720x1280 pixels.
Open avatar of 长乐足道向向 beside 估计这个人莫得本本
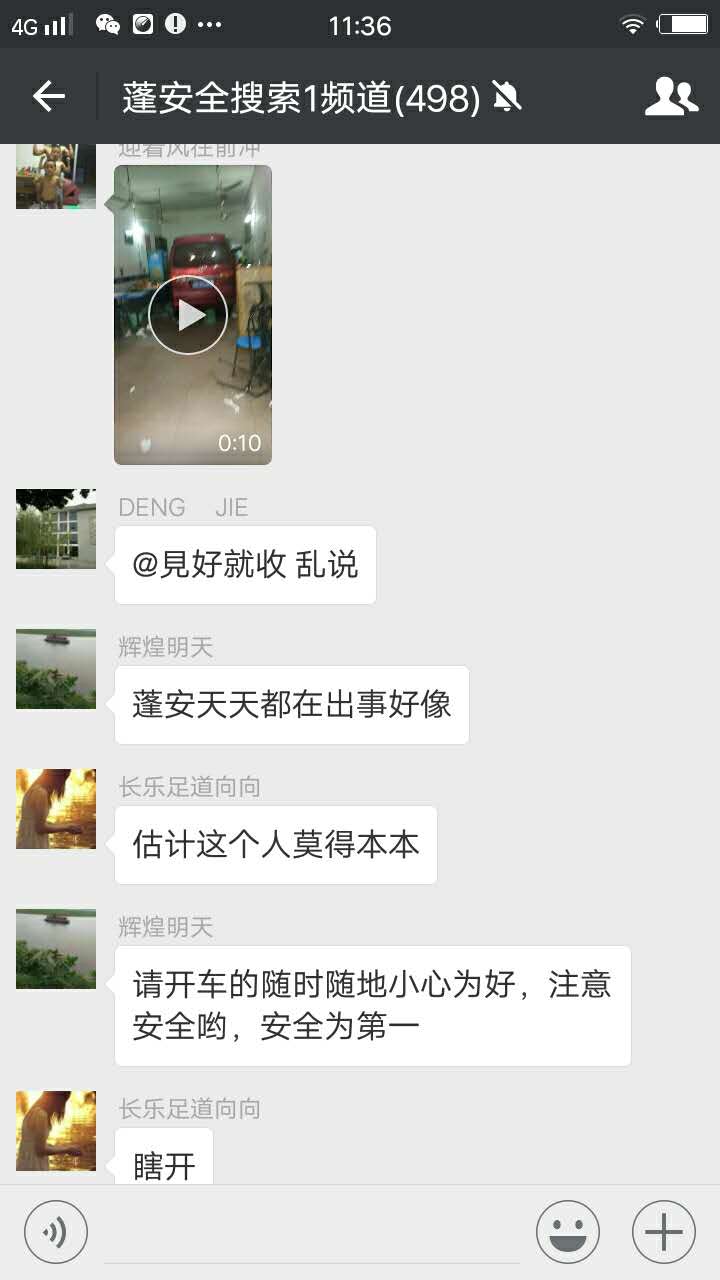[56, 809]
